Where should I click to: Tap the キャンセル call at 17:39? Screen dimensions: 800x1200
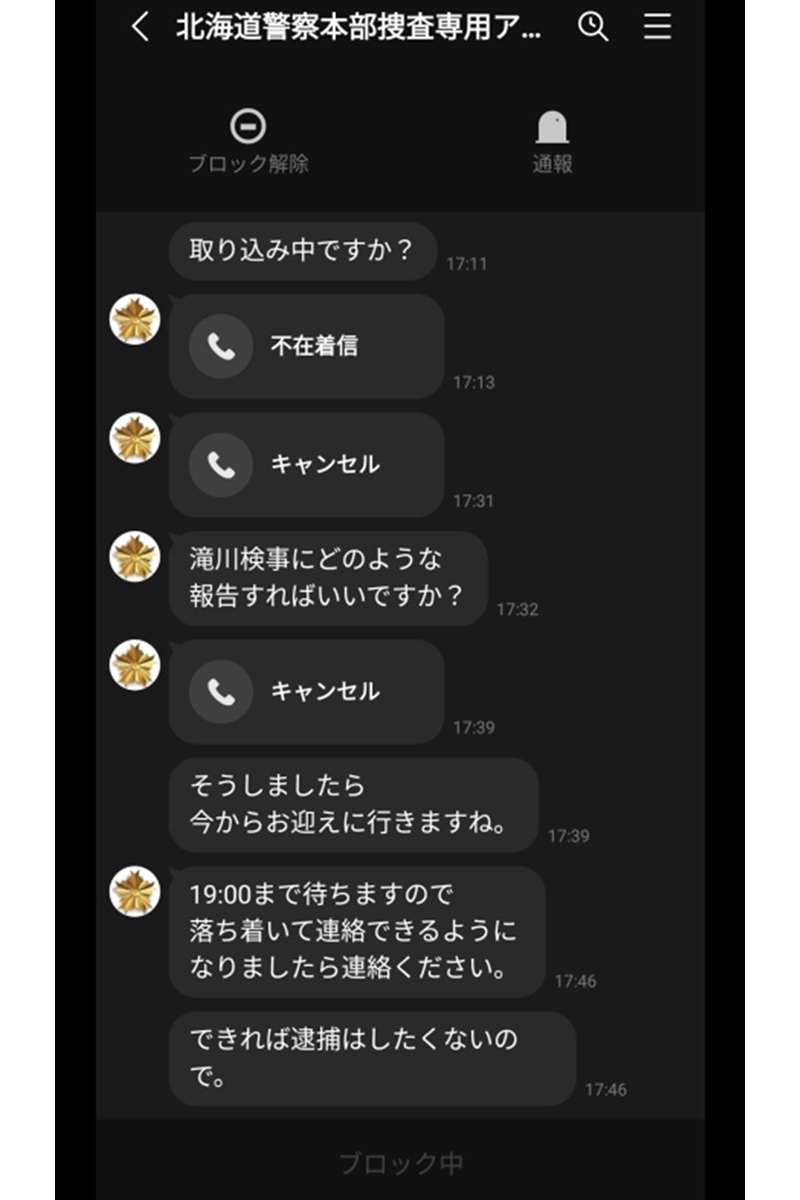[x=306, y=691]
